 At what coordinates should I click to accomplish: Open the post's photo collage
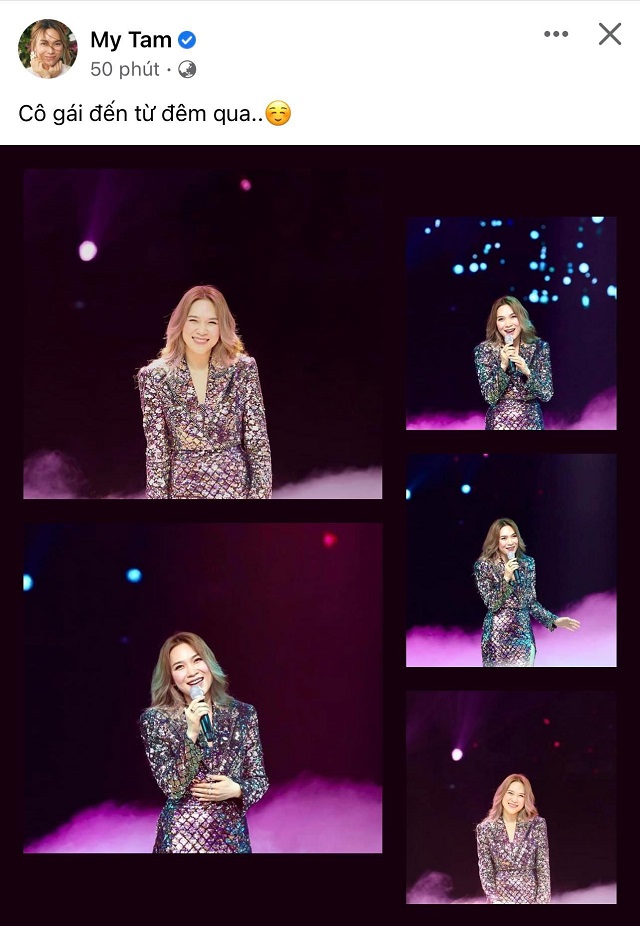[x=320, y=535]
